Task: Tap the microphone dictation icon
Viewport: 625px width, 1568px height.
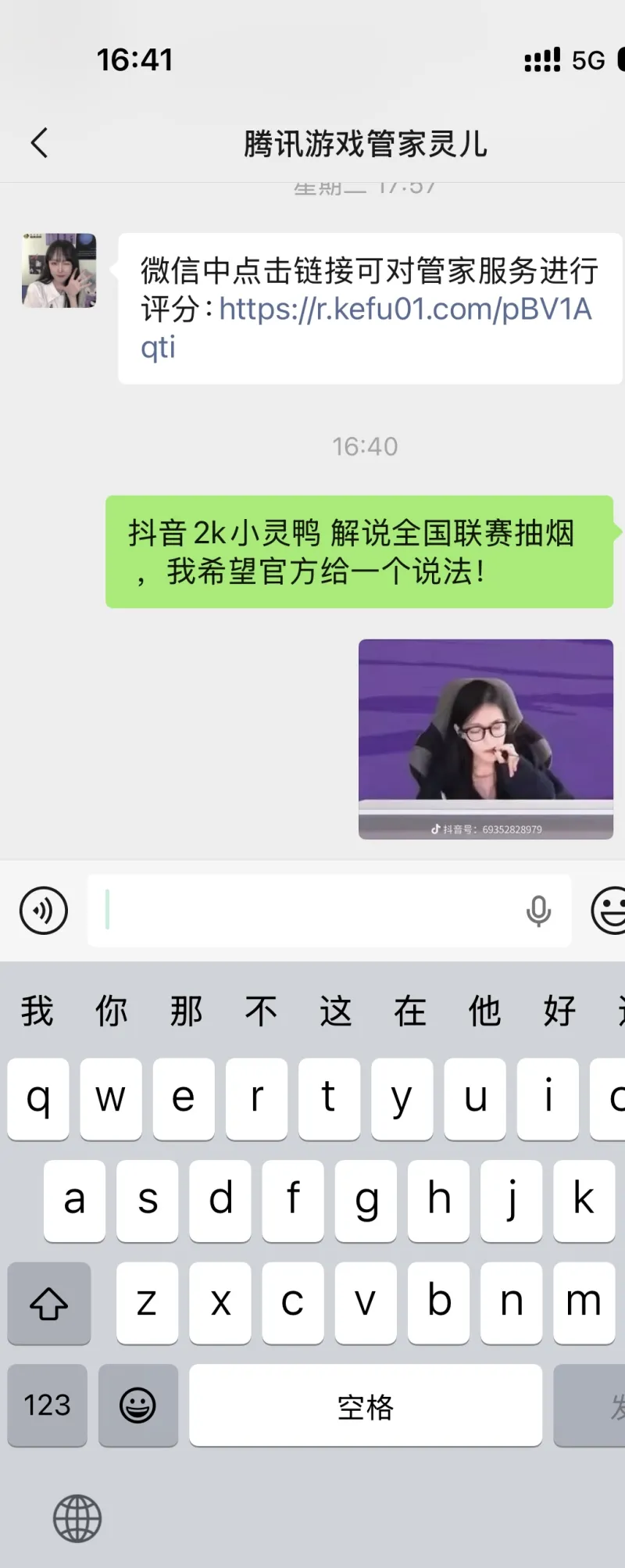Action: click(538, 911)
